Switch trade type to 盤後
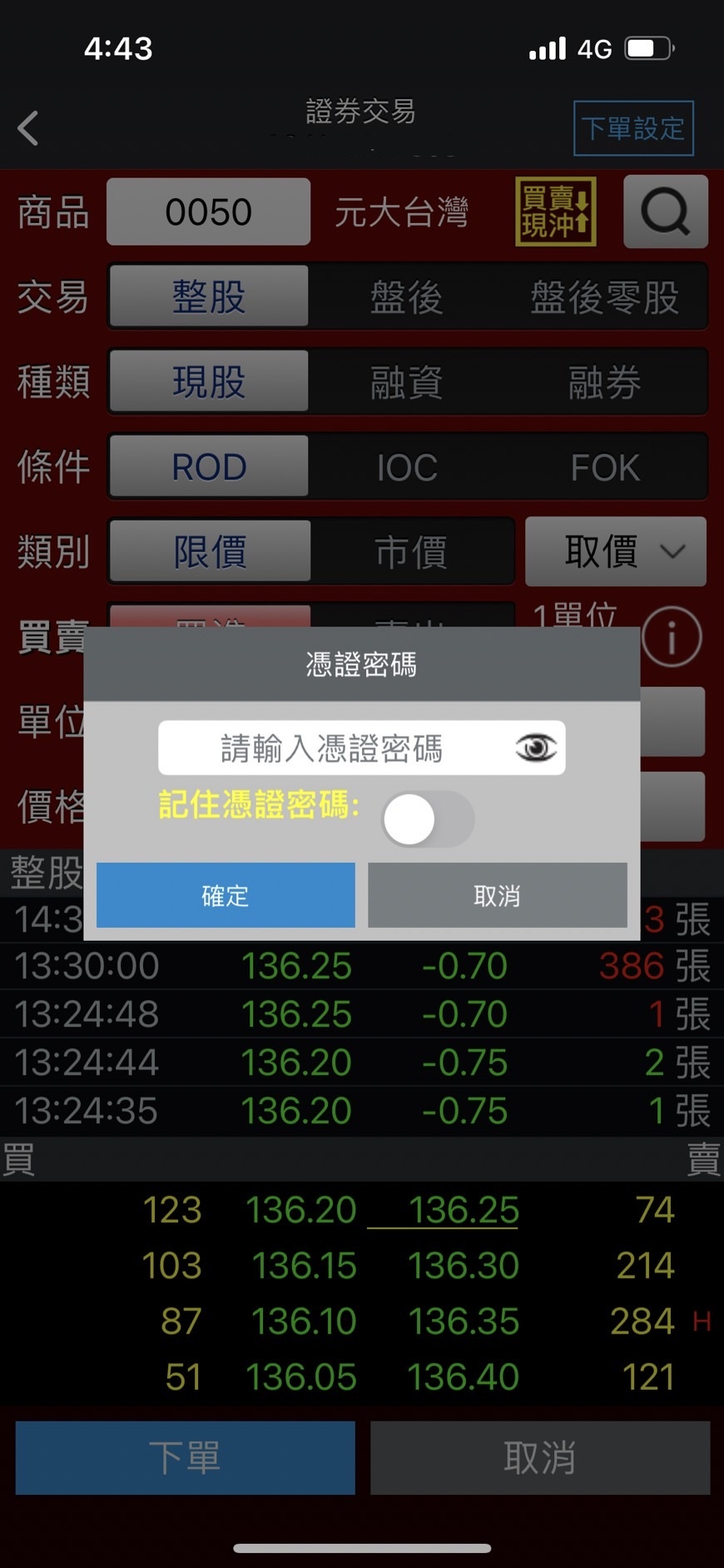The width and height of the screenshot is (724, 1568). point(406,297)
